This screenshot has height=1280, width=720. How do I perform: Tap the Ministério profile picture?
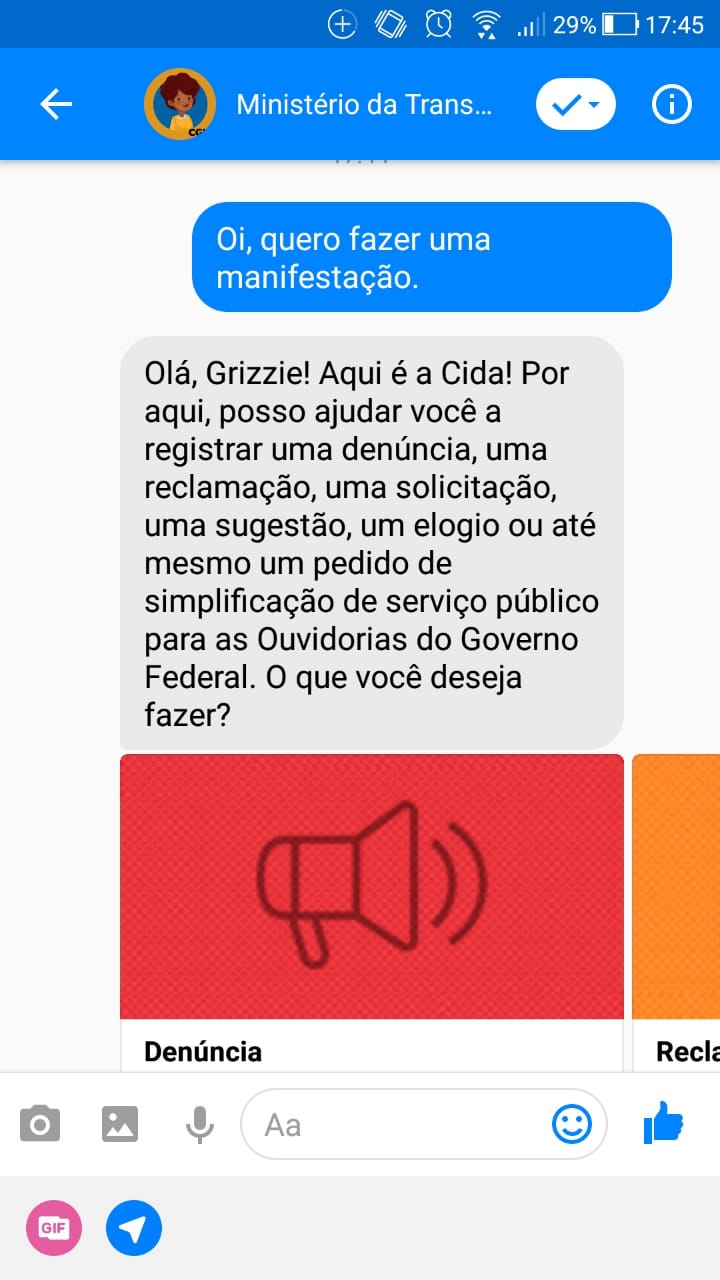click(x=180, y=103)
